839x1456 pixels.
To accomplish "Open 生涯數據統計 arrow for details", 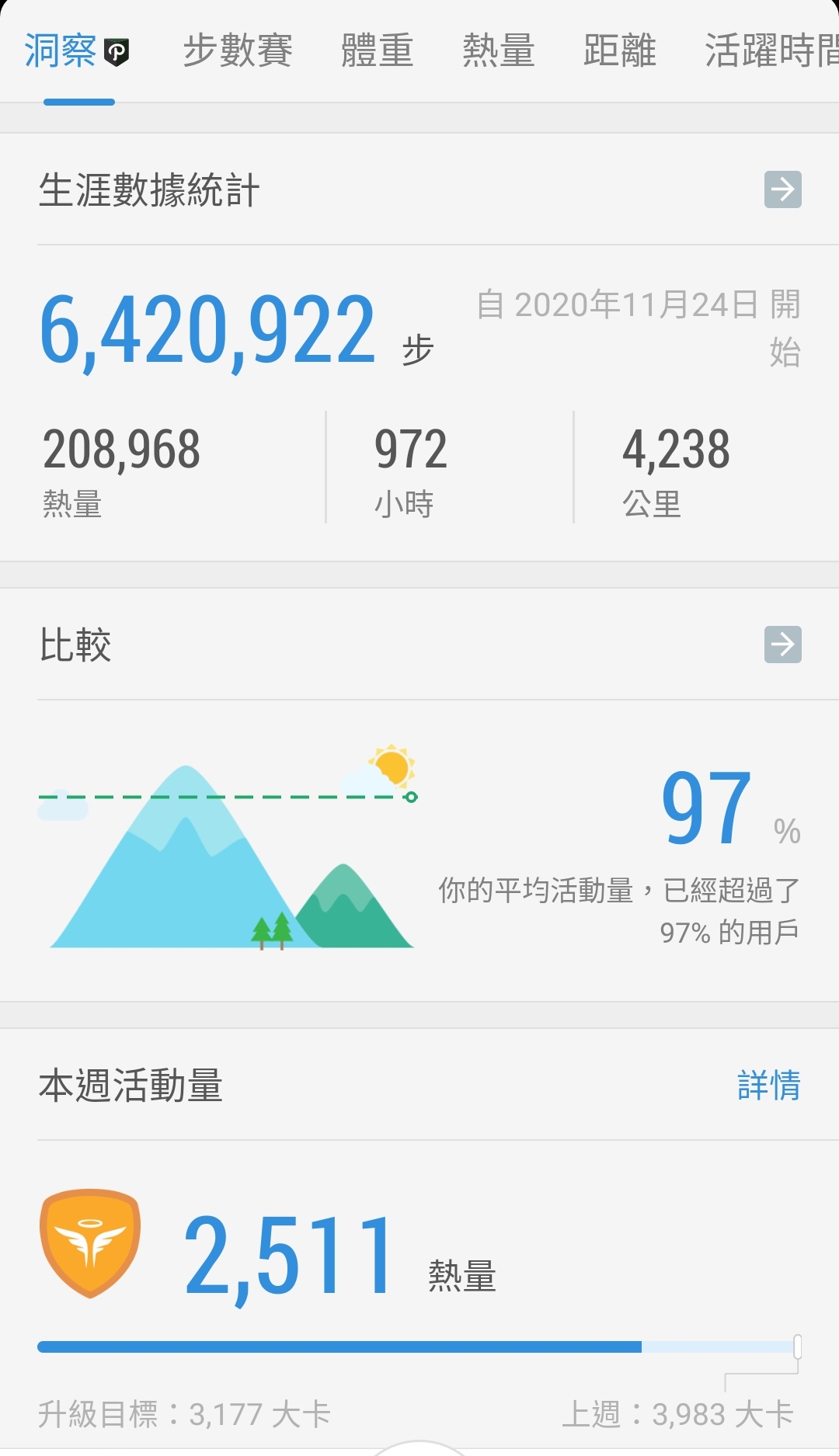I will click(x=782, y=189).
